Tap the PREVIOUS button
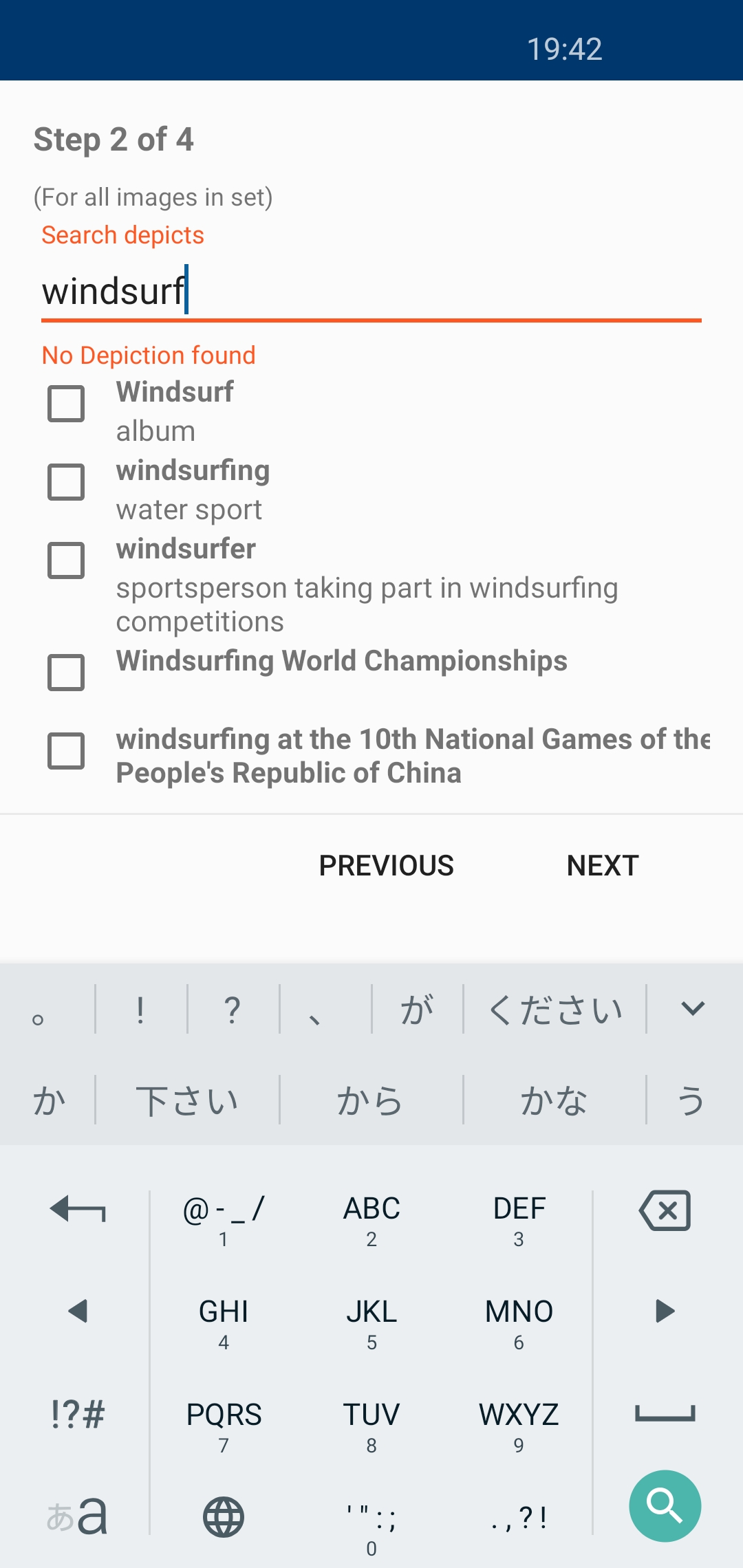The image size is (743, 1568). [x=386, y=865]
